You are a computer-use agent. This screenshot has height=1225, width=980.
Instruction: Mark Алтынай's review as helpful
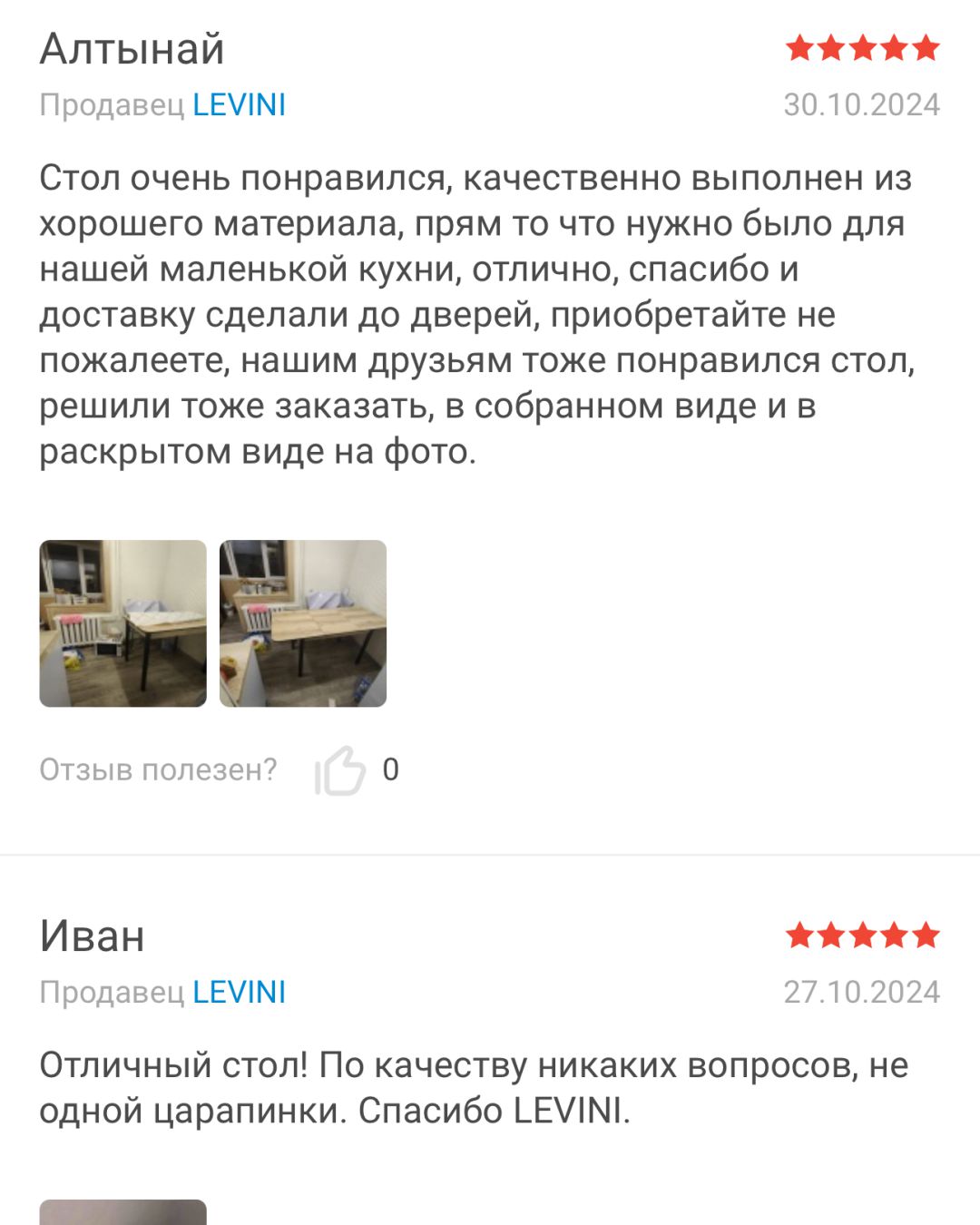tap(340, 770)
